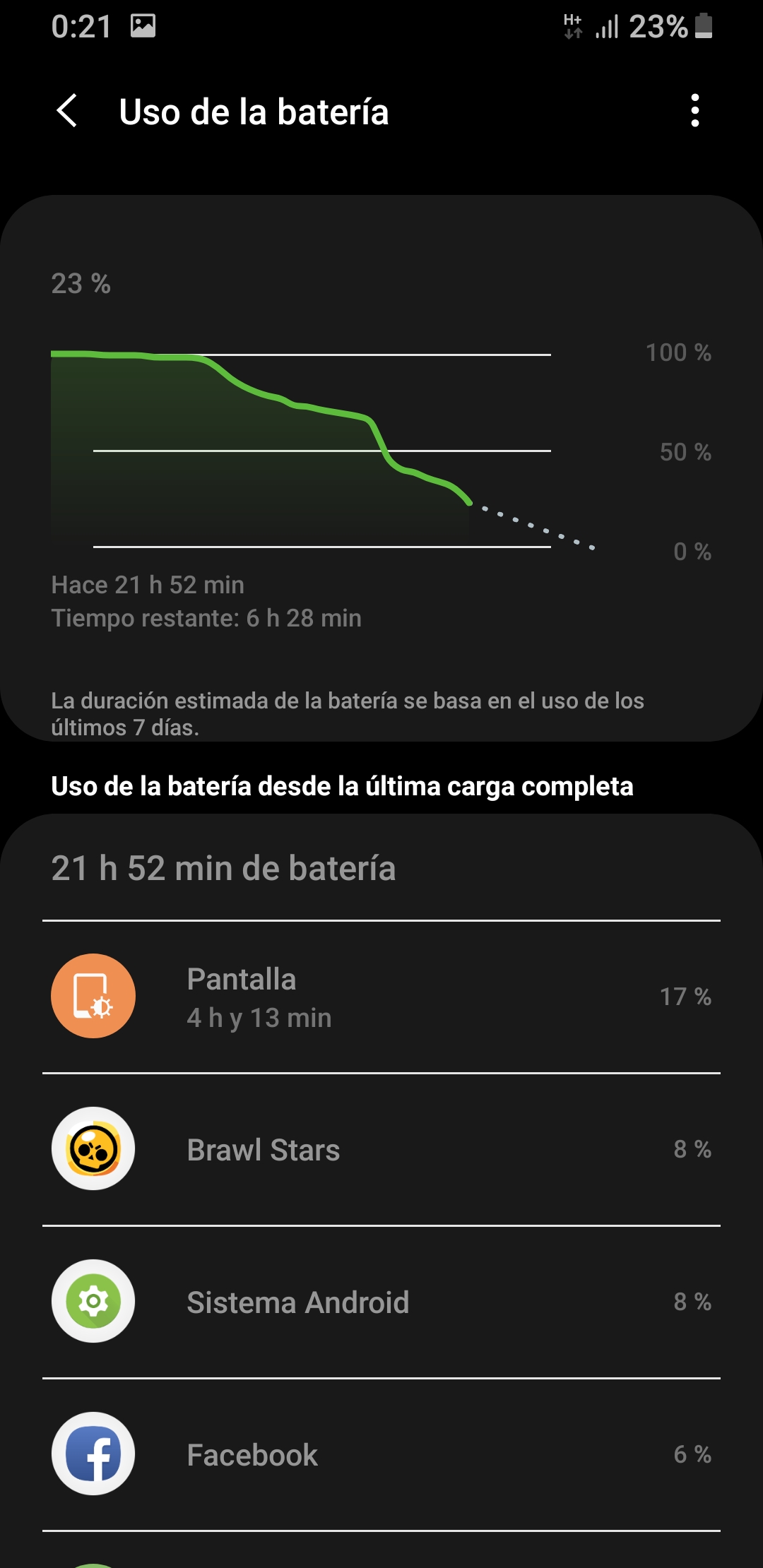Open the three-dot overflow menu
The width and height of the screenshot is (763, 1568).
point(695,111)
